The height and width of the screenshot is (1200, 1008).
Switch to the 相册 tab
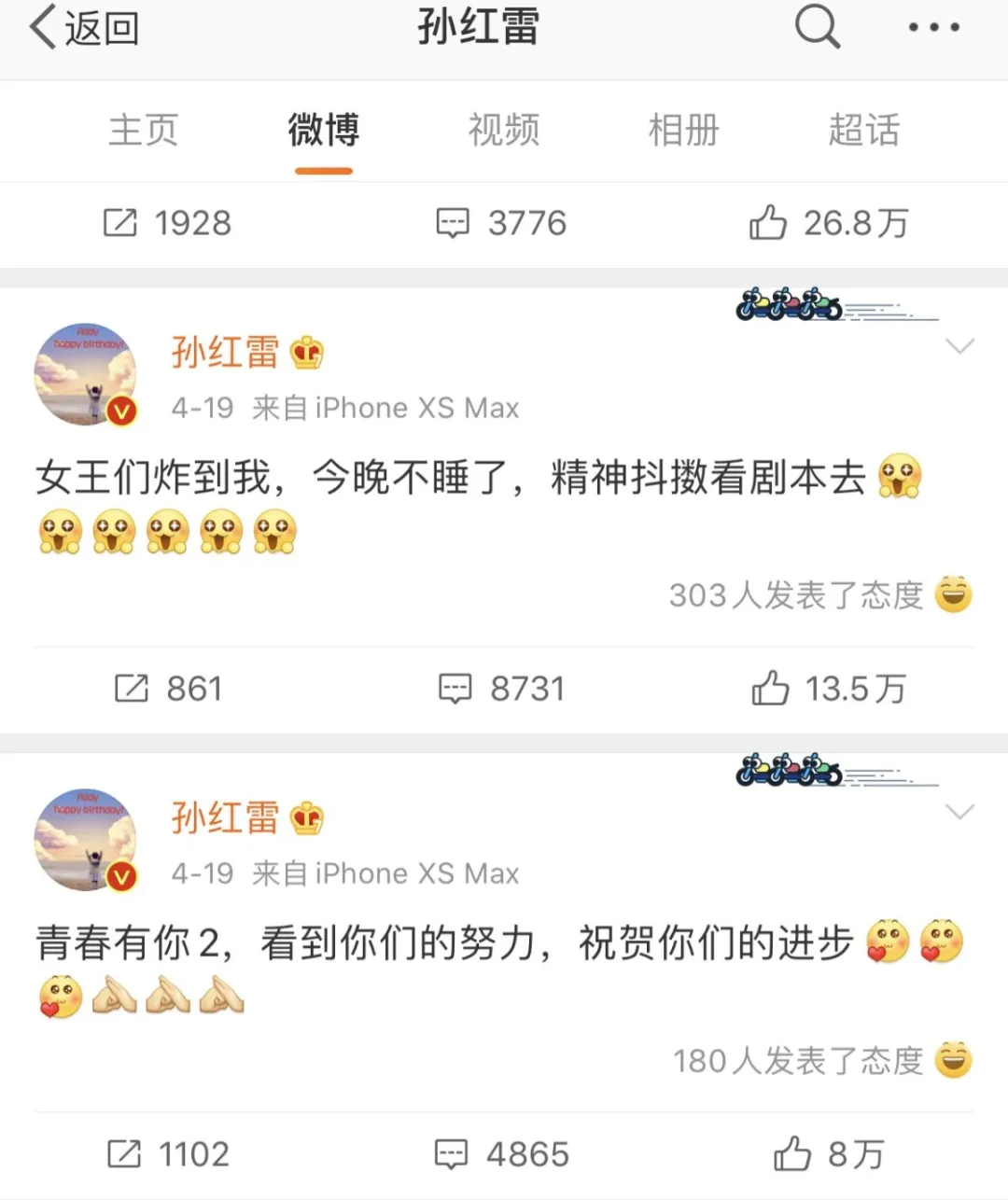coord(682,131)
